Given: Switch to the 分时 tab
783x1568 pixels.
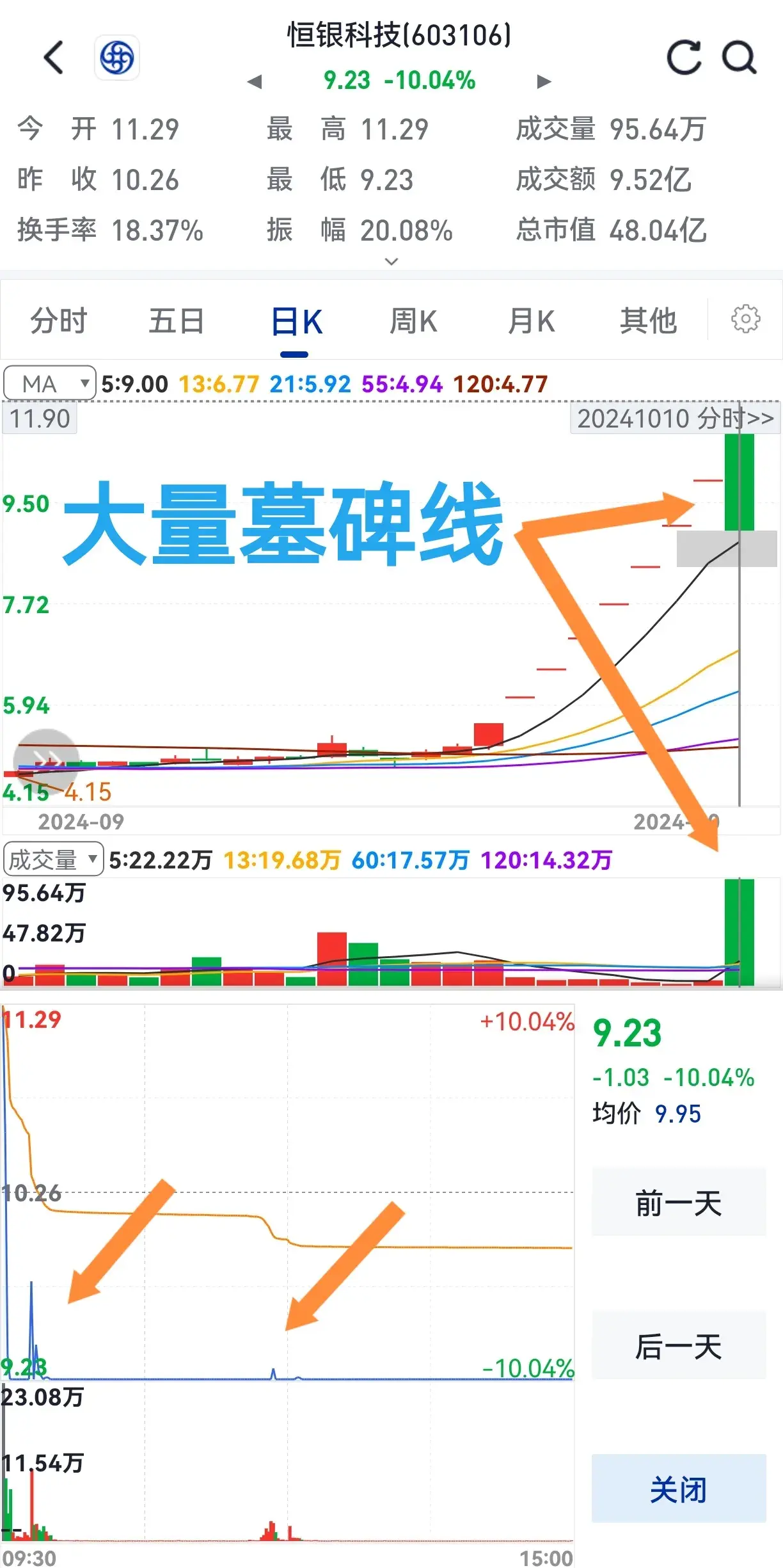Looking at the screenshot, I should pyautogui.click(x=59, y=321).
